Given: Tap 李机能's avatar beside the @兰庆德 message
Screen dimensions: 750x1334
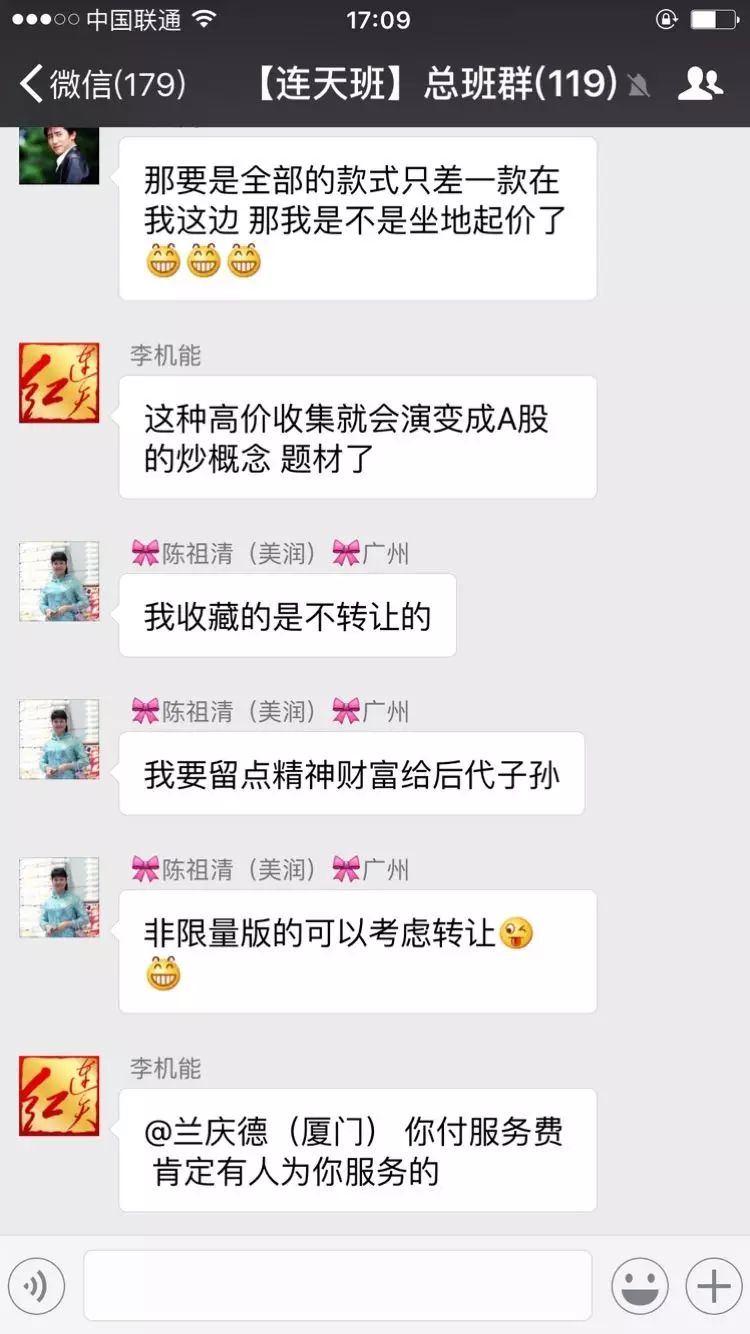Looking at the screenshot, I should click(59, 1095).
